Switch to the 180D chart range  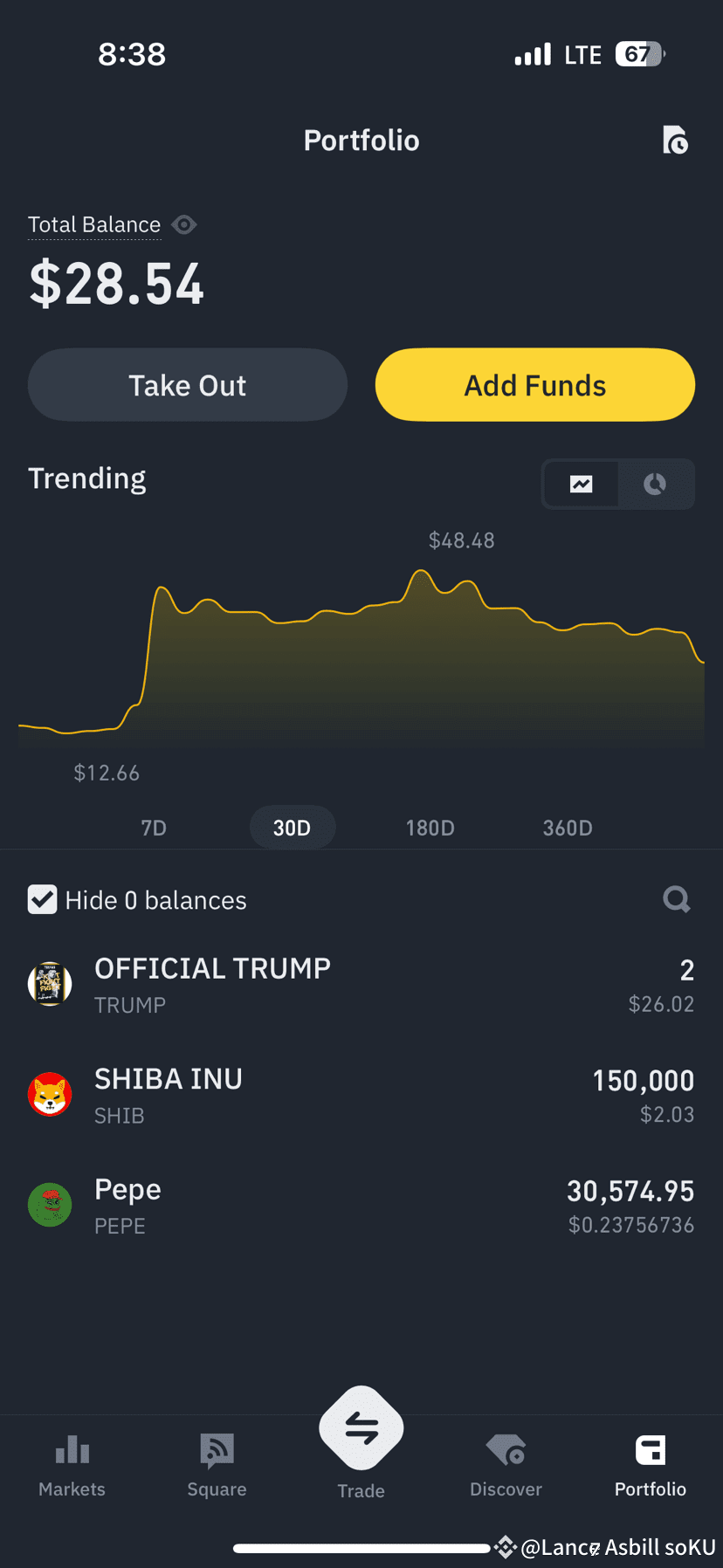[x=430, y=827]
